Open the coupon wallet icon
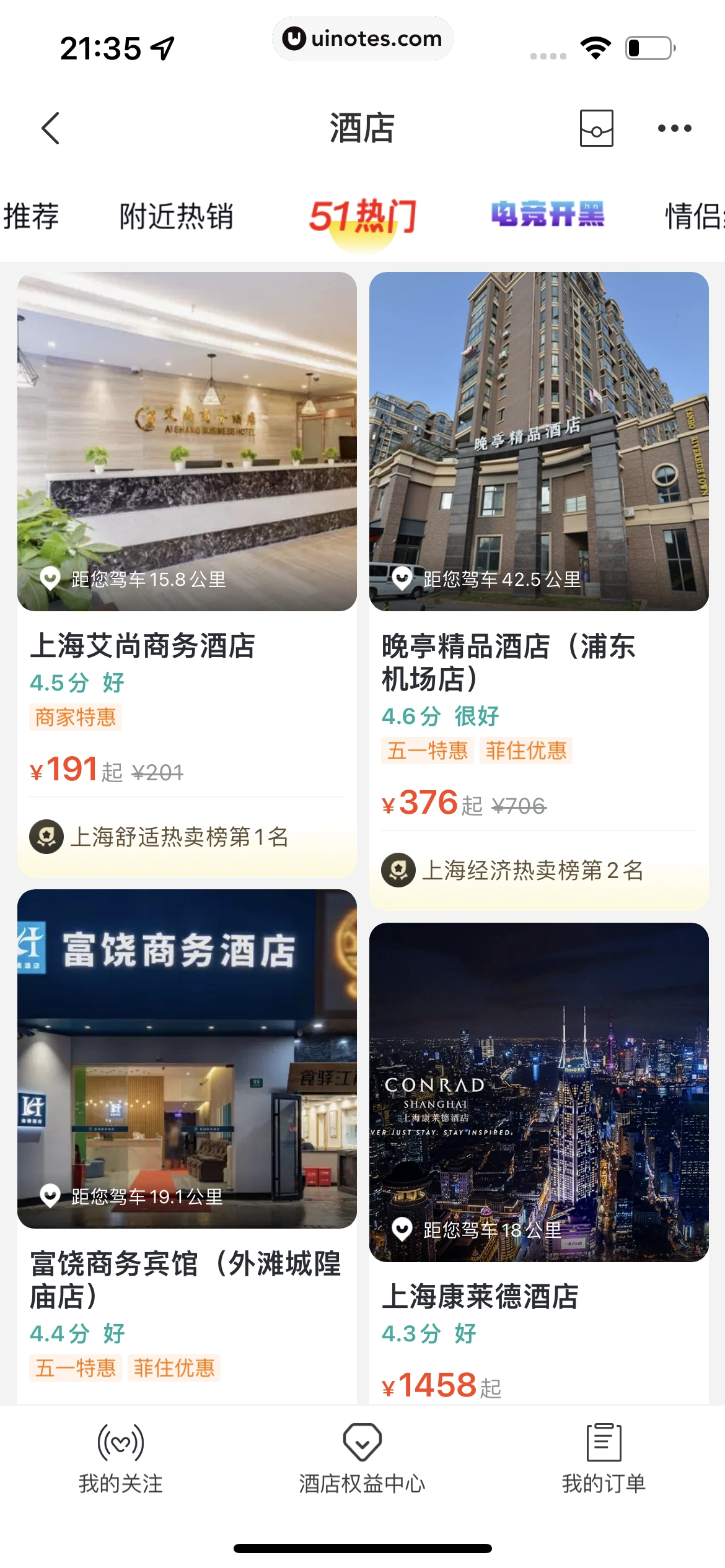The width and height of the screenshot is (725, 1568). (x=596, y=128)
